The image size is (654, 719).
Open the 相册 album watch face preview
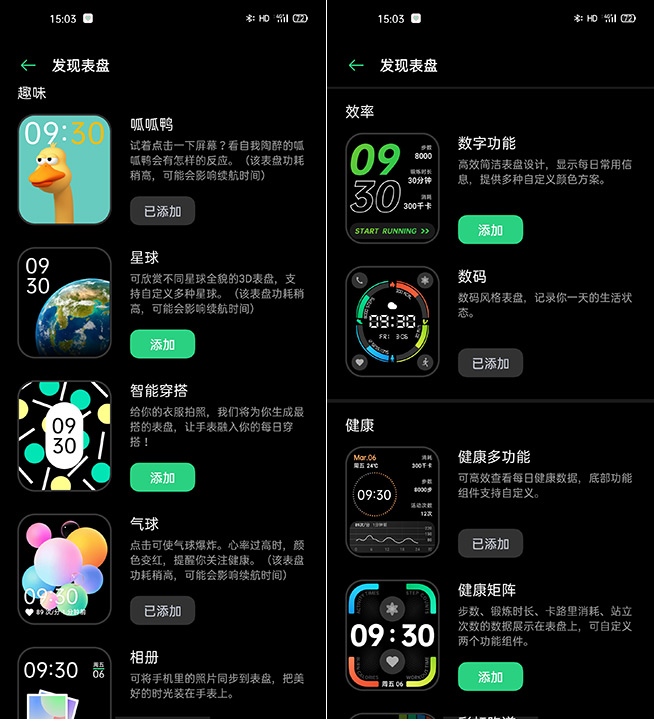click(x=64, y=683)
